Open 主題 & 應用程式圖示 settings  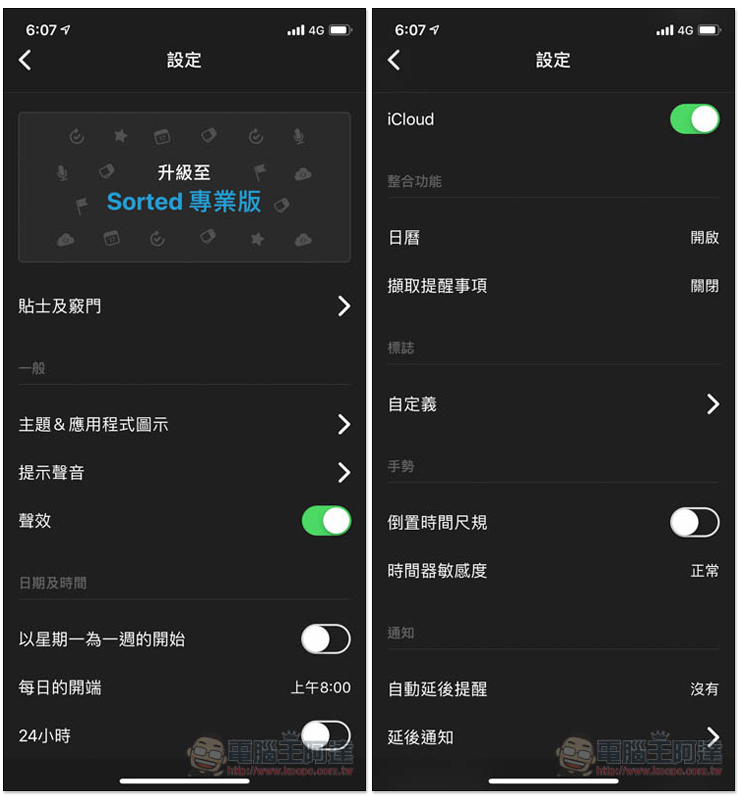(184, 424)
